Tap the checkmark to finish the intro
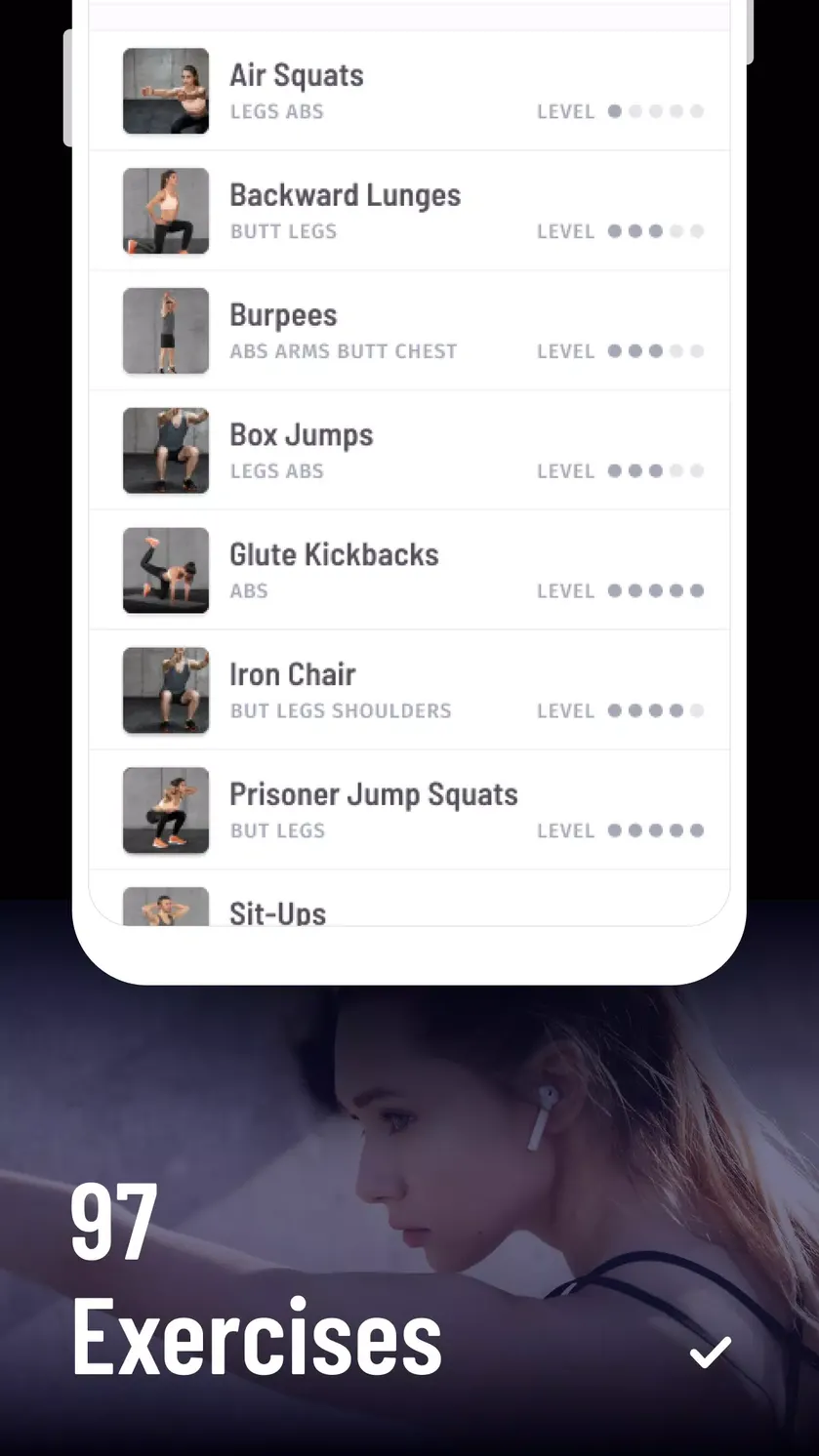This screenshot has height=1456, width=819. [710, 1353]
